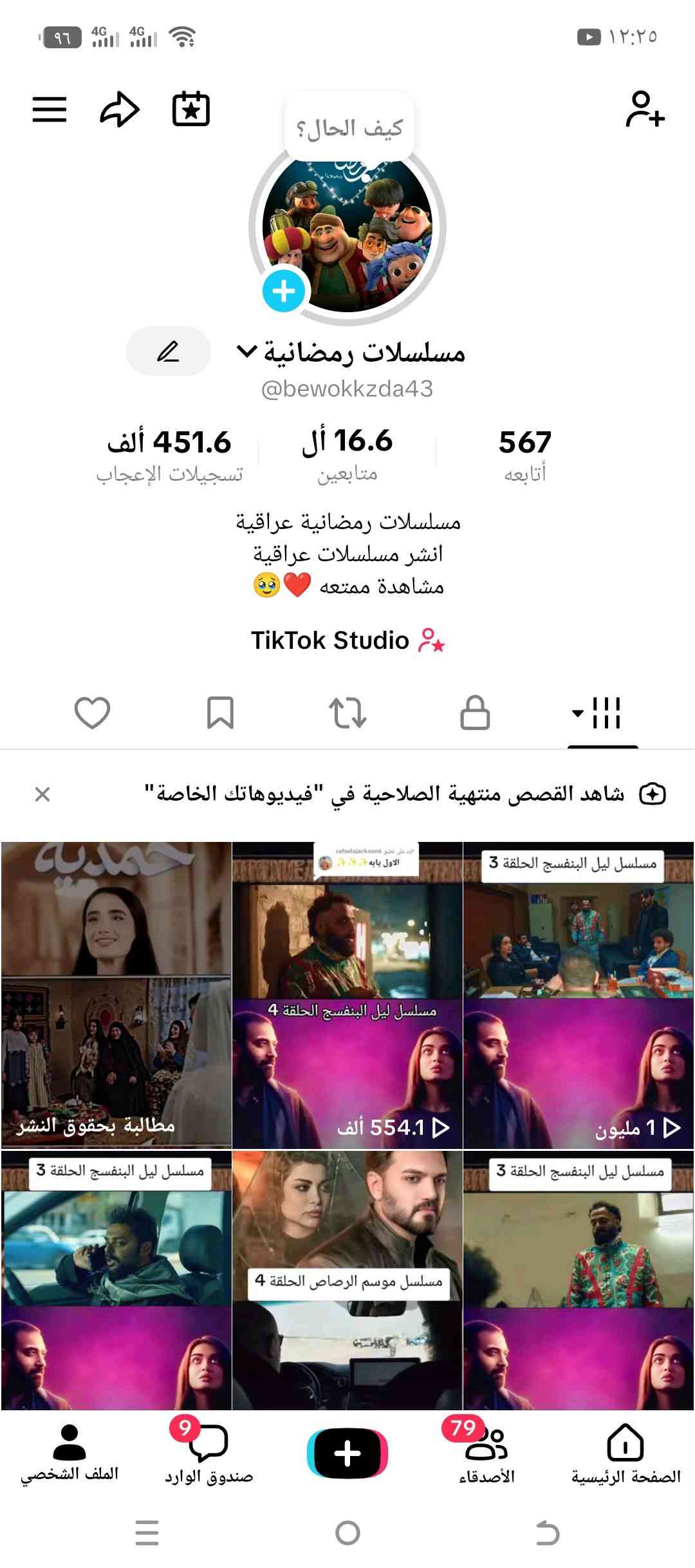Switch to the reposts tab
This screenshot has height=1568, width=695.
[x=347, y=713]
